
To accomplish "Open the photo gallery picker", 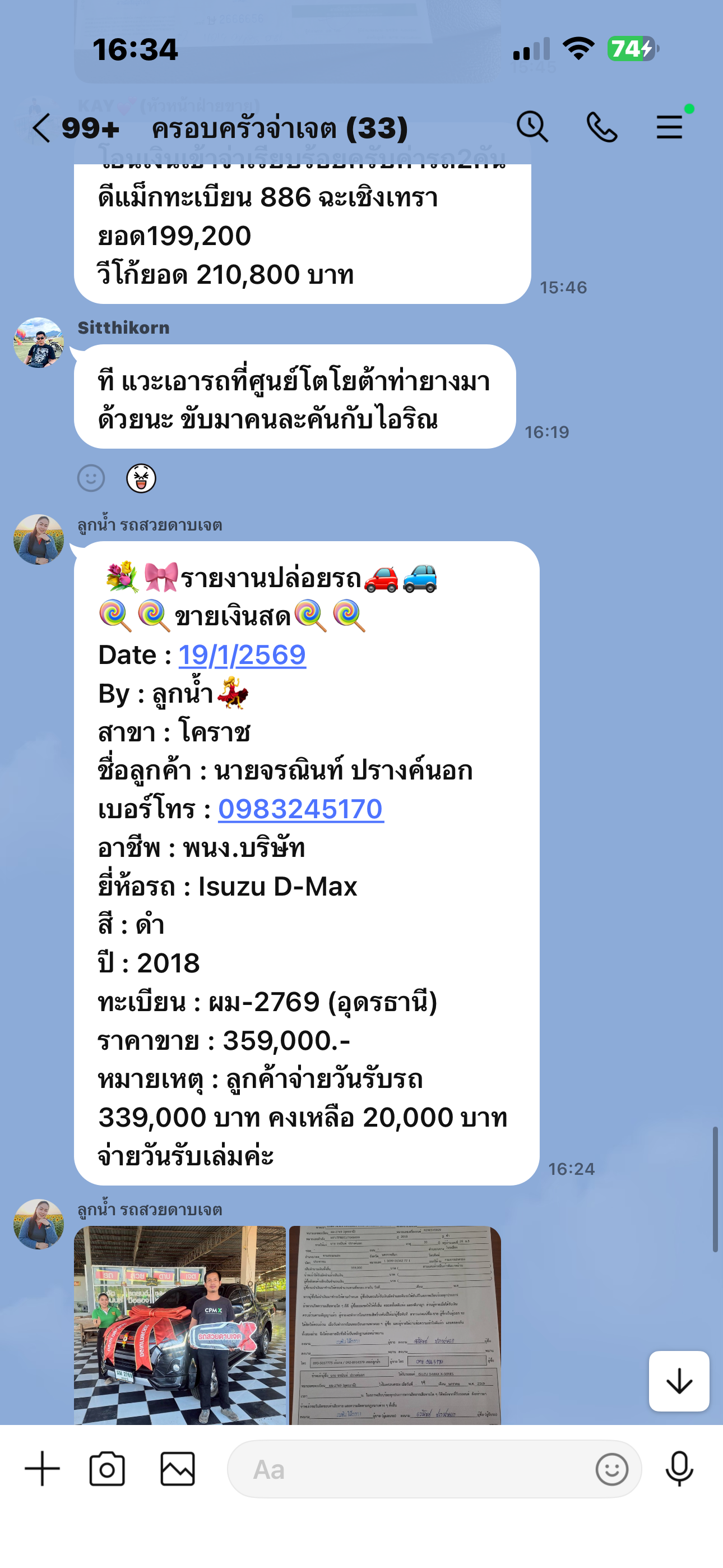I will pyautogui.click(x=178, y=1469).
